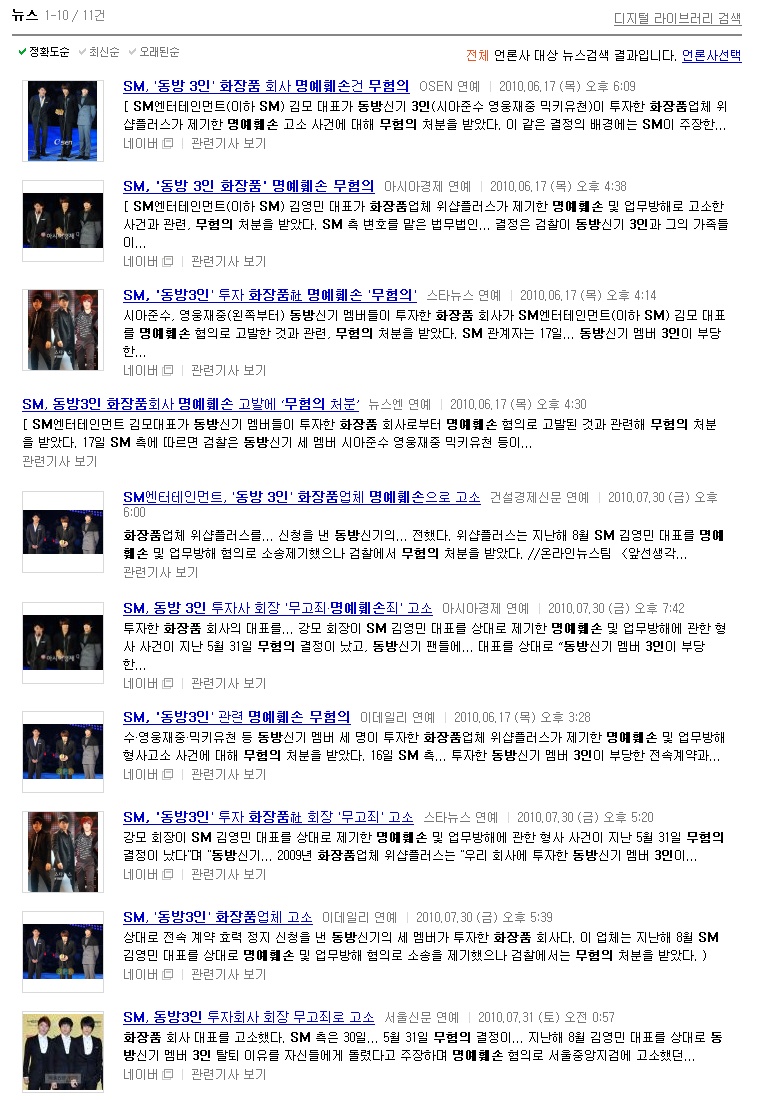Open 언론사선택 link
Image resolution: width=759 pixels, height=1100 pixels.
coord(711,55)
